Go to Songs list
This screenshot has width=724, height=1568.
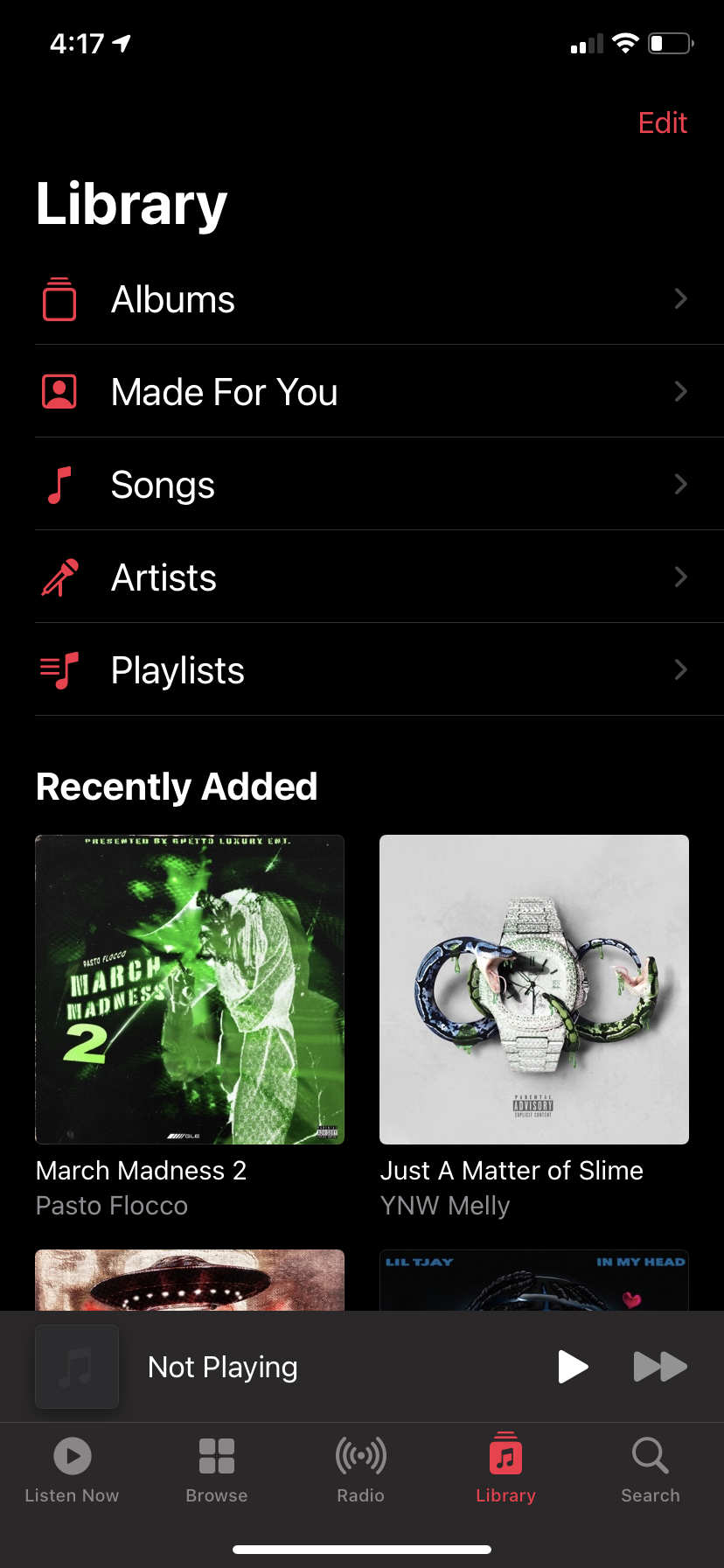[362, 485]
